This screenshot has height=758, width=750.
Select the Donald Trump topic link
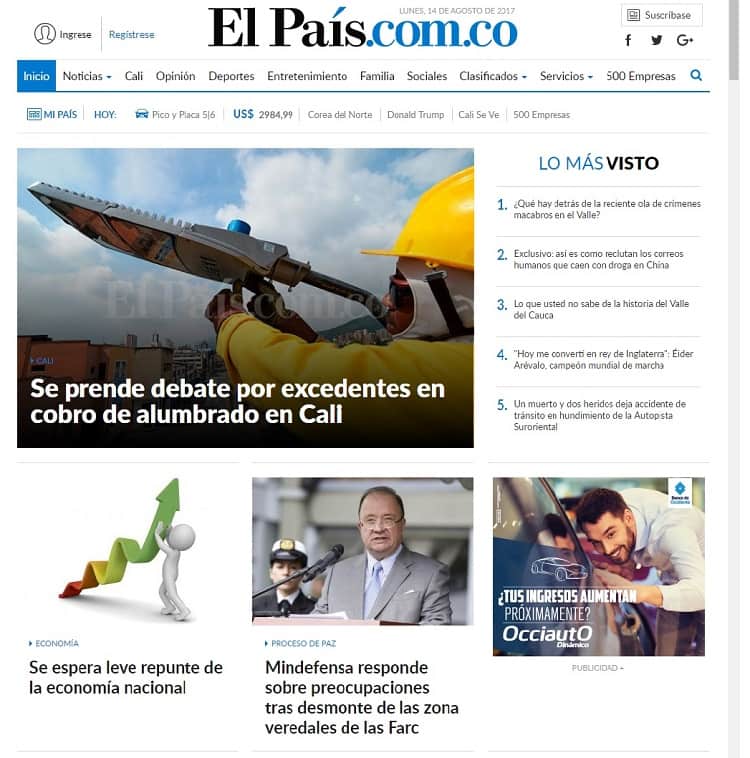(x=415, y=115)
